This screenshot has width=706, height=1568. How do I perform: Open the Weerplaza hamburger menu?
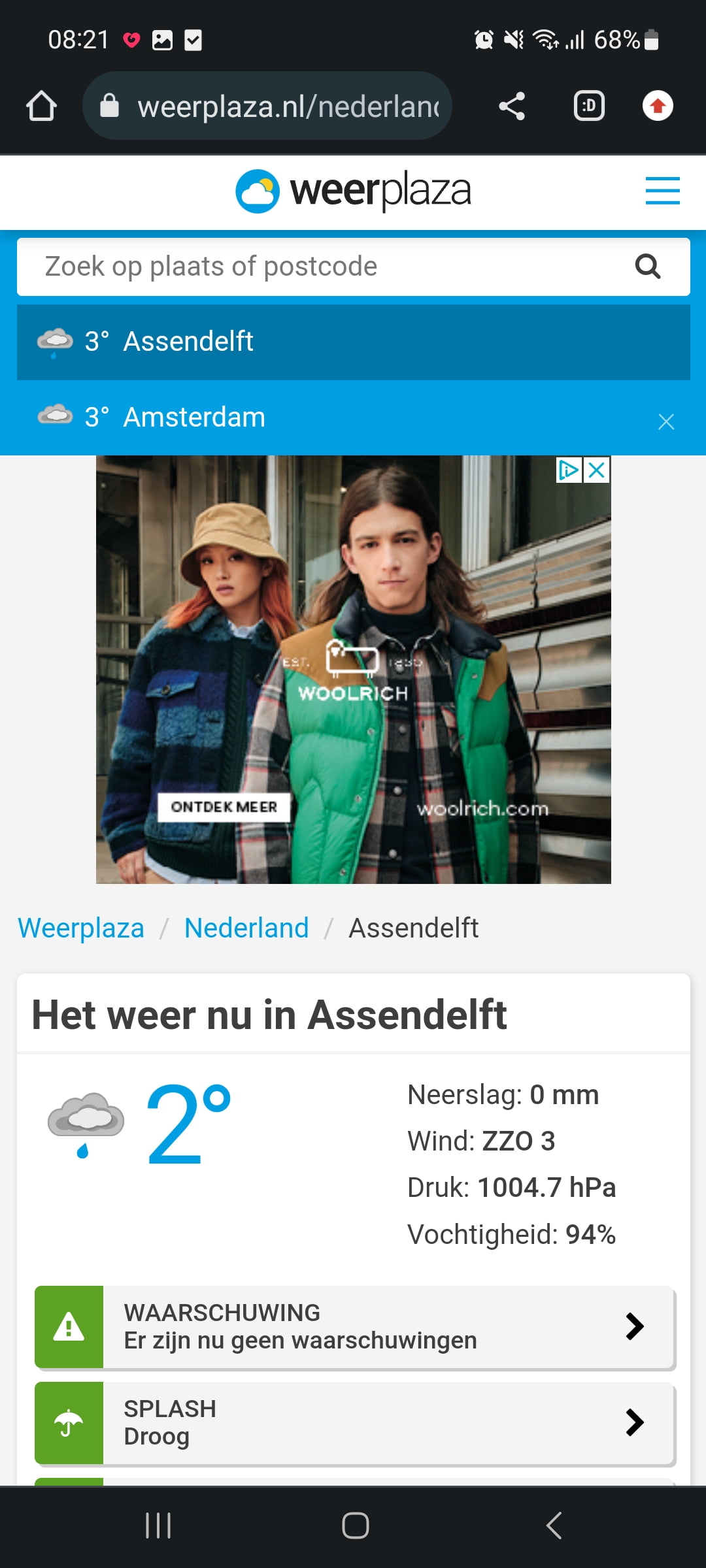click(x=662, y=191)
